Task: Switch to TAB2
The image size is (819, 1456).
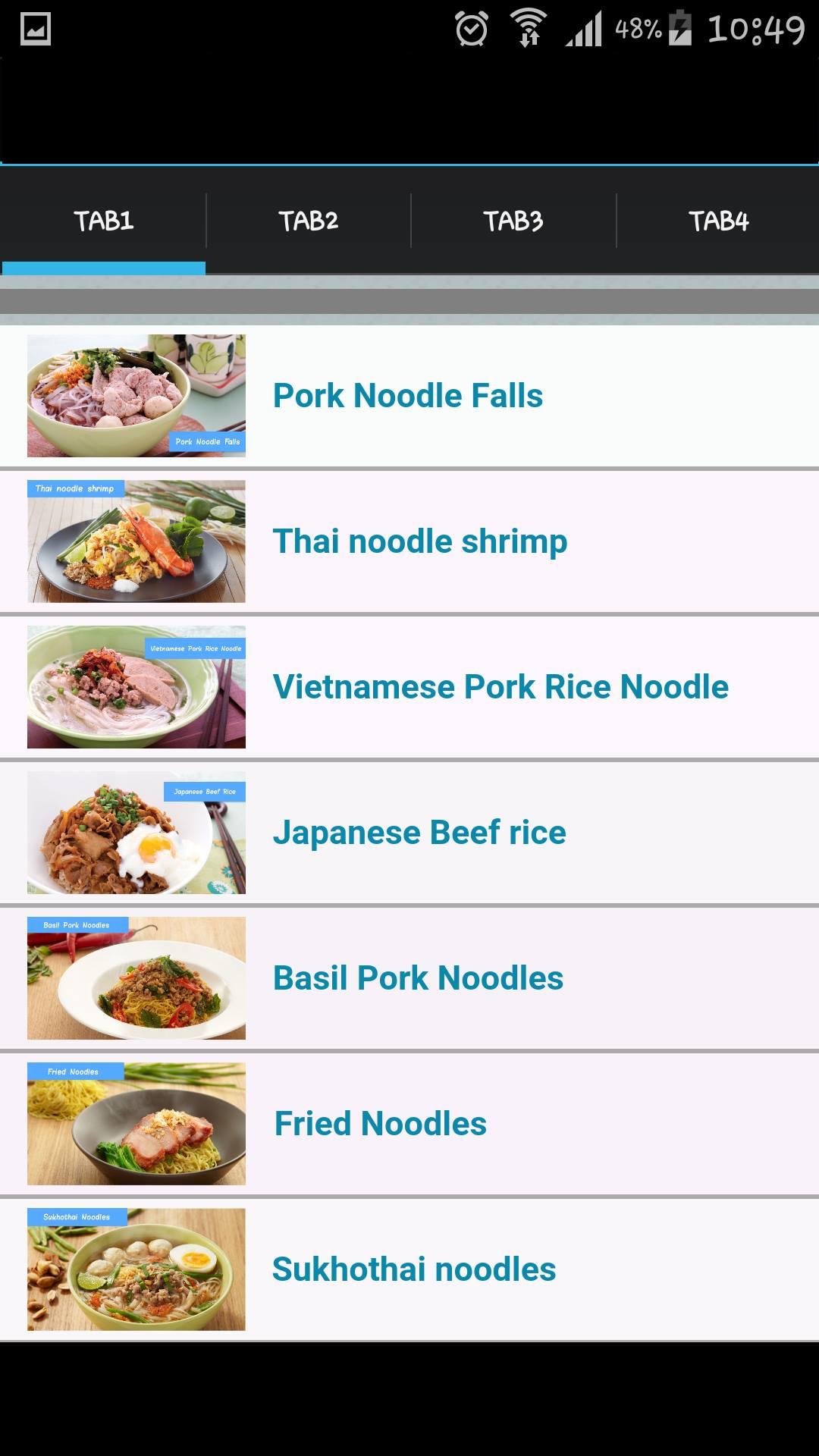Action: tap(307, 221)
